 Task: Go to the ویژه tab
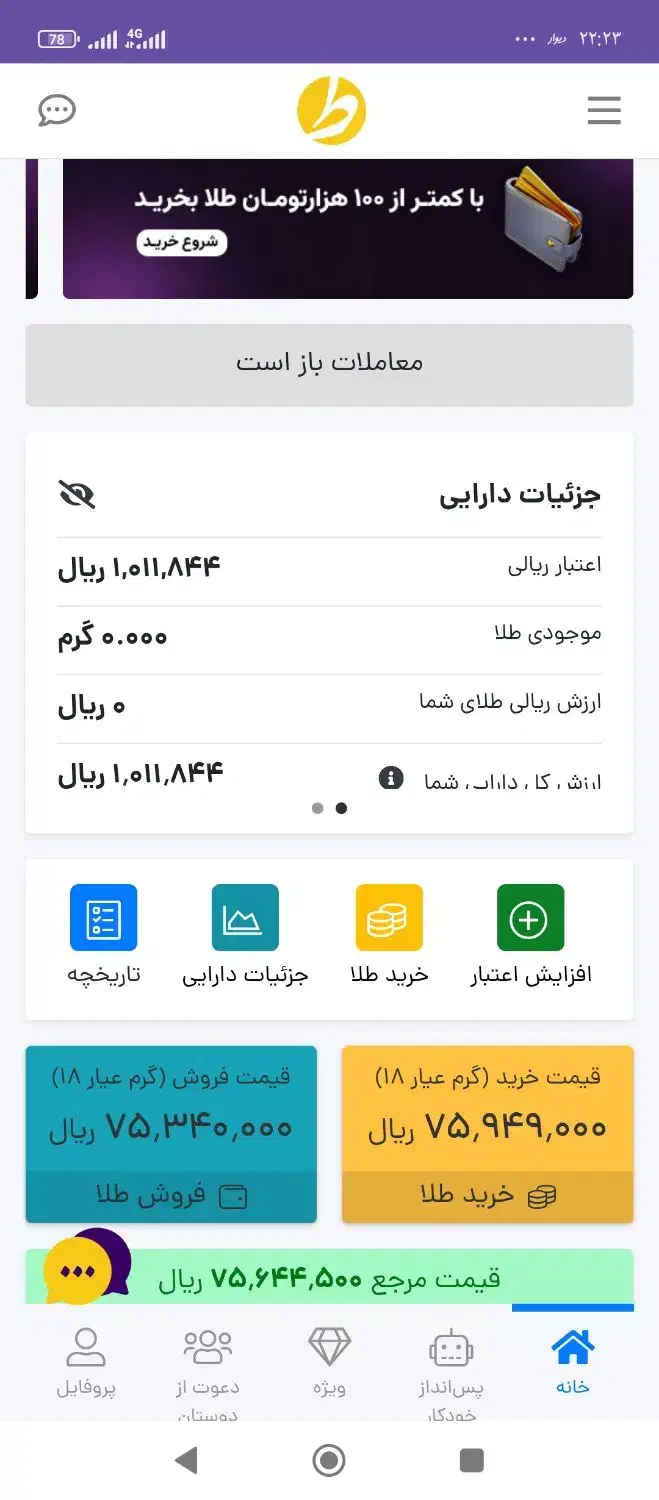tap(329, 1362)
